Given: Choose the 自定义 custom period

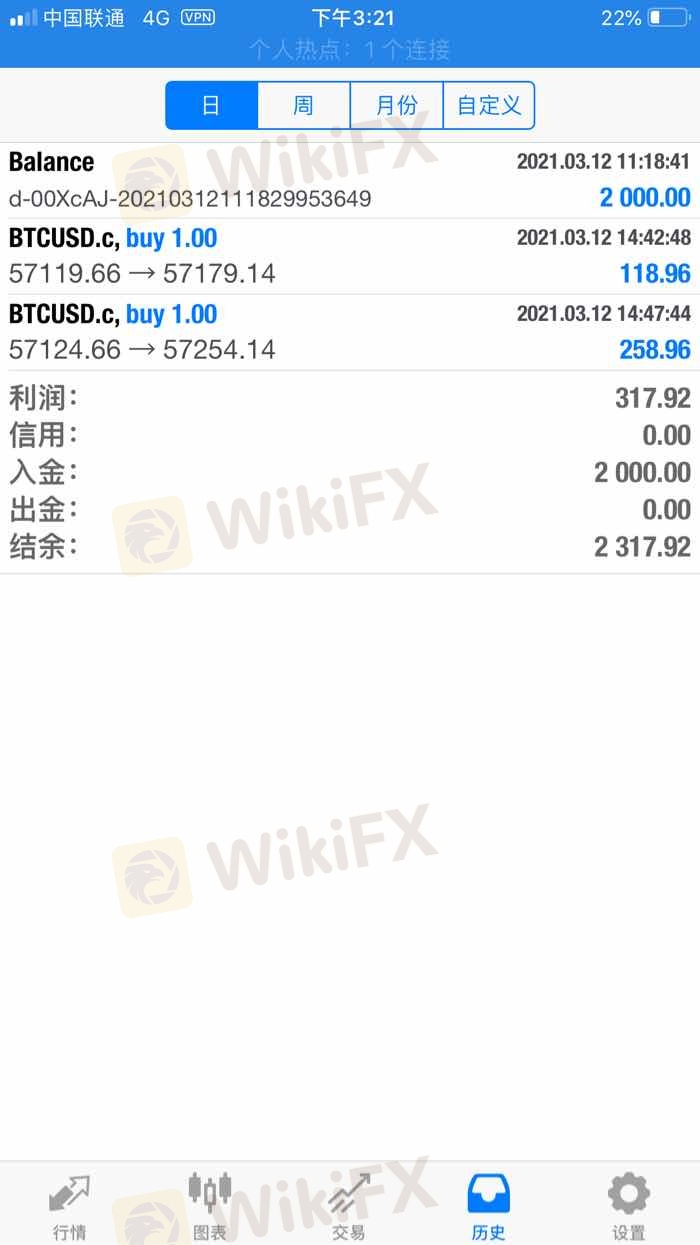Looking at the screenshot, I should (489, 106).
